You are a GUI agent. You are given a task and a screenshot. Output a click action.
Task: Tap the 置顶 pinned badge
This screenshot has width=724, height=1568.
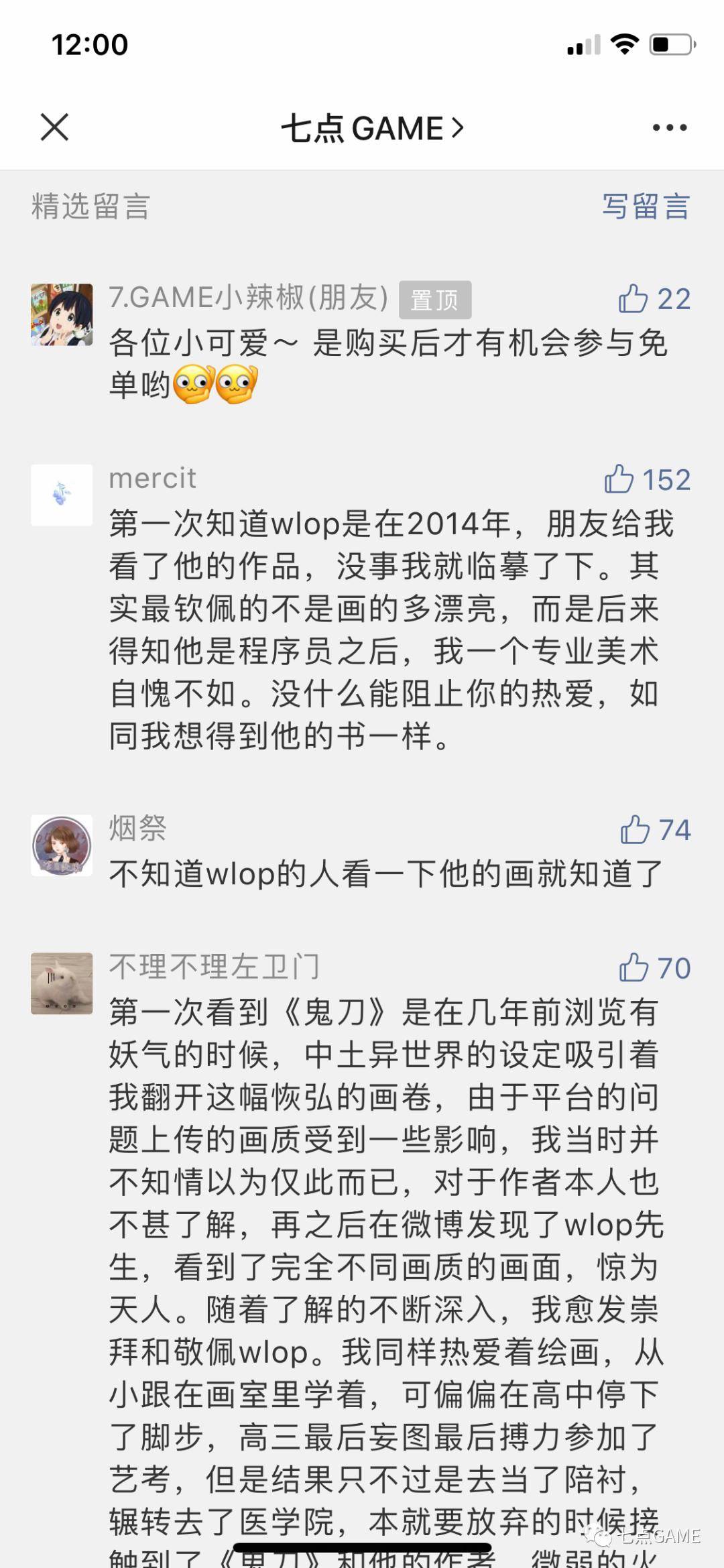436,299
